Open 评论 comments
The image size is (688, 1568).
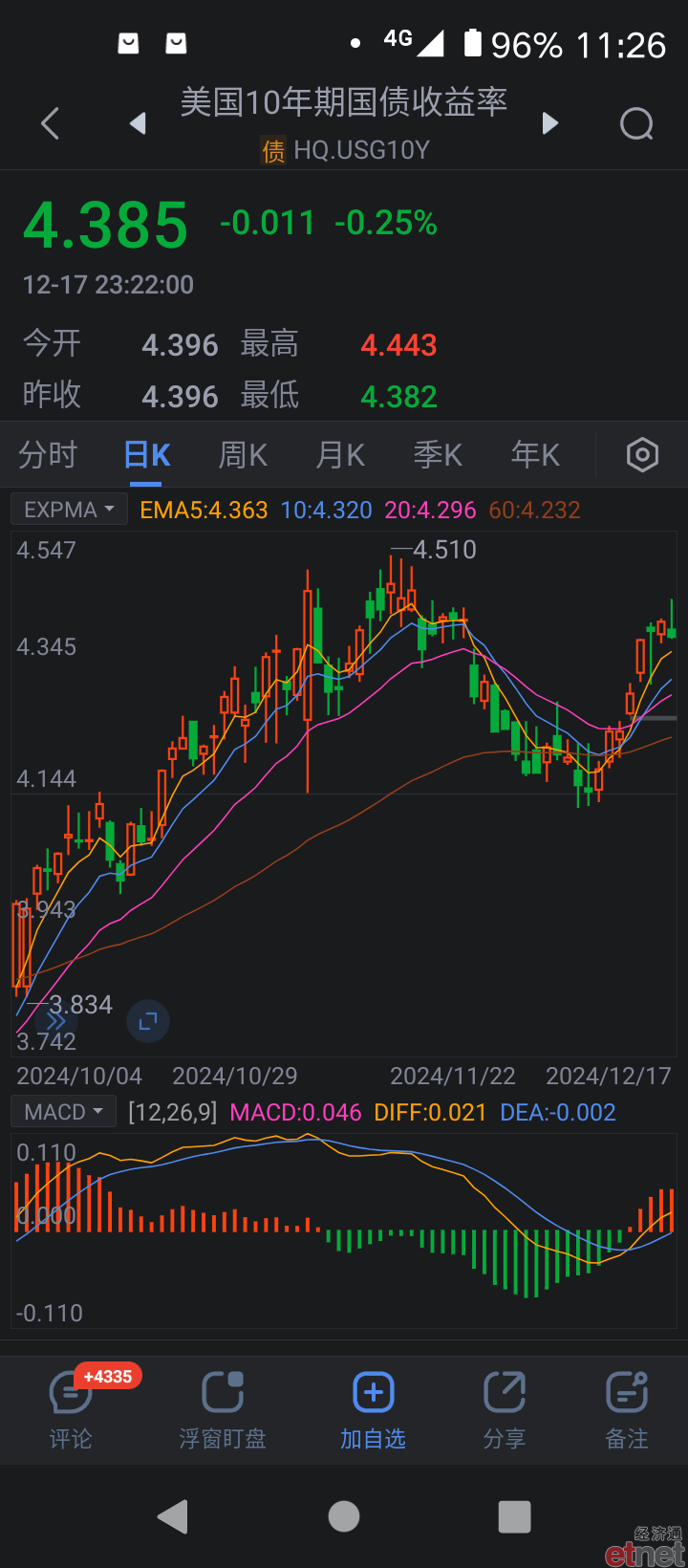[71, 1411]
